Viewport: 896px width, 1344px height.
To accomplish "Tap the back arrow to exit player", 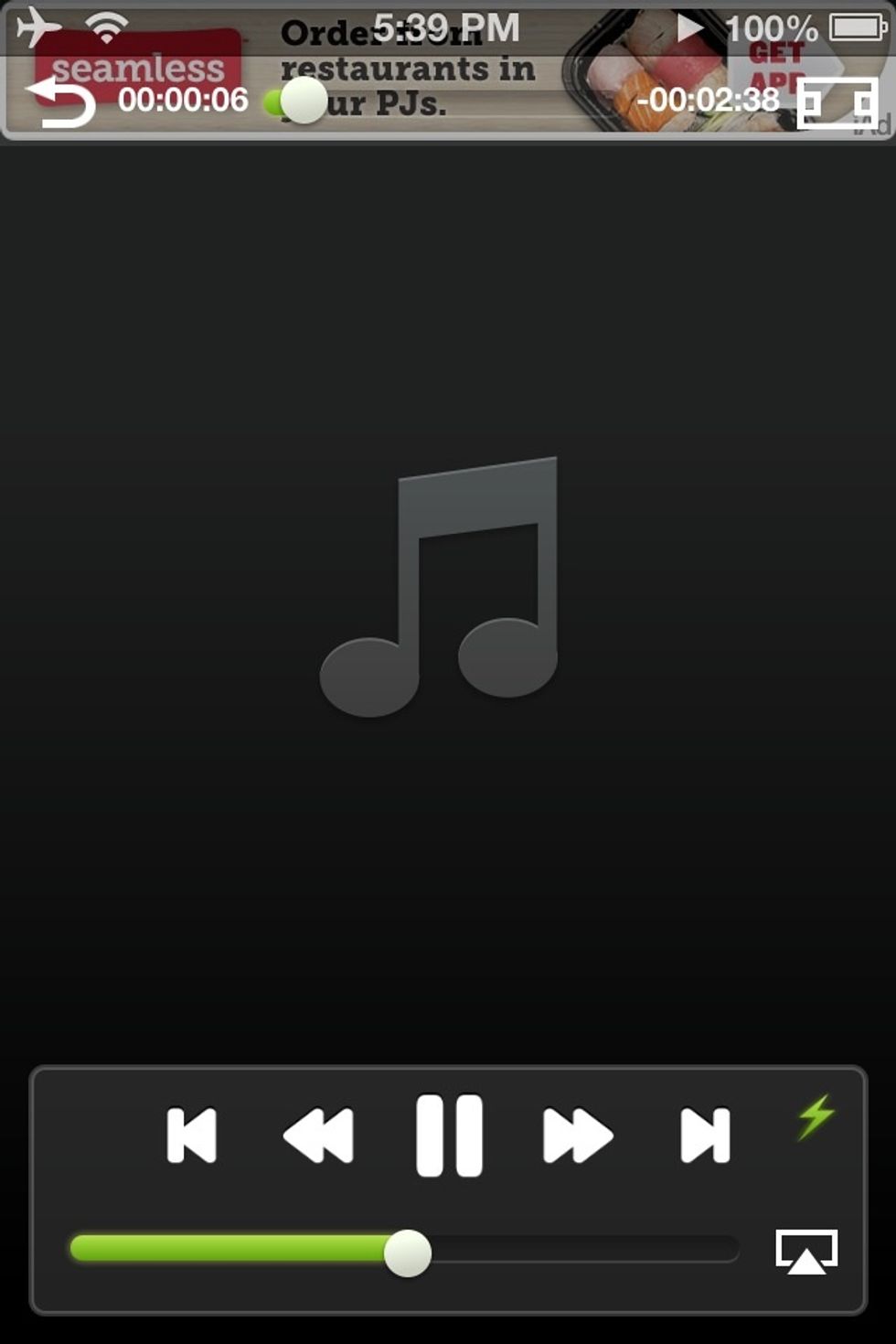I will coord(60,101).
